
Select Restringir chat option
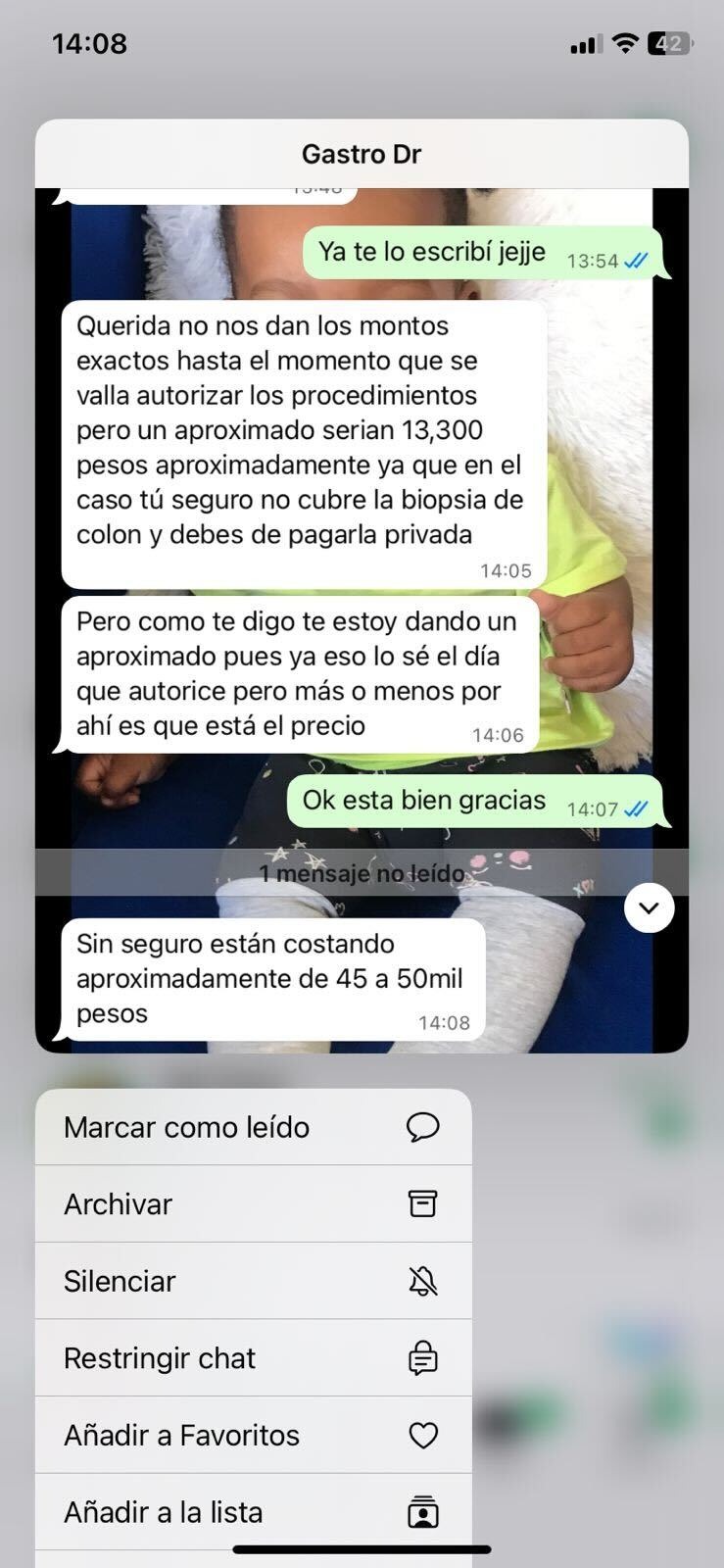(253, 1358)
